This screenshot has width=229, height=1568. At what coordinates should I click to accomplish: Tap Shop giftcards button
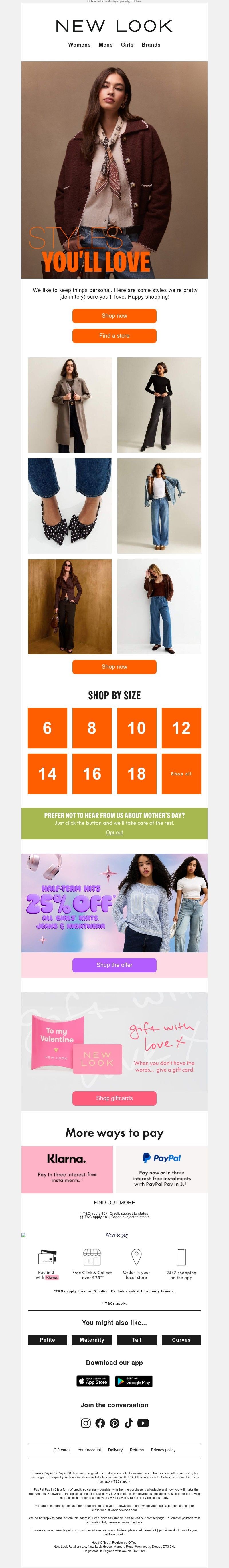click(x=114, y=1098)
